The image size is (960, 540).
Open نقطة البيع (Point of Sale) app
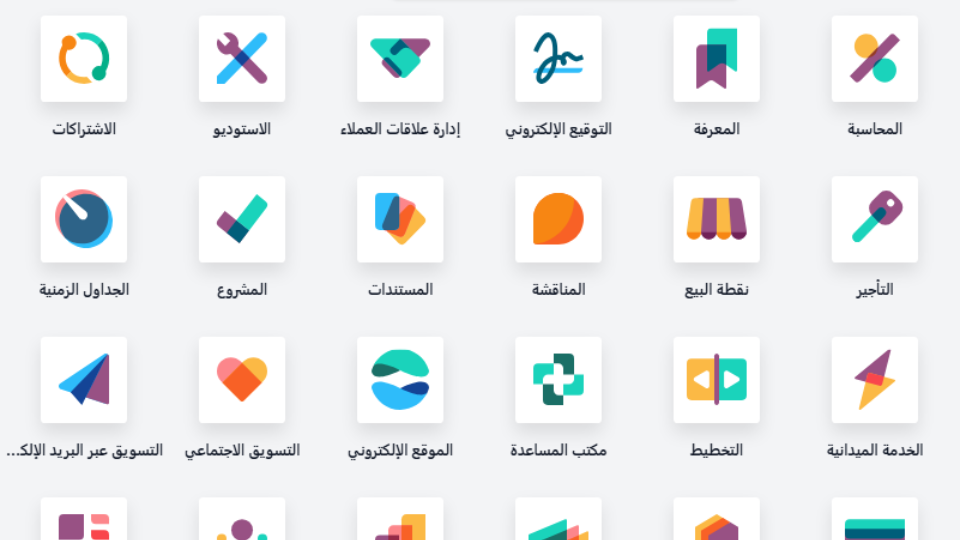[716, 219]
